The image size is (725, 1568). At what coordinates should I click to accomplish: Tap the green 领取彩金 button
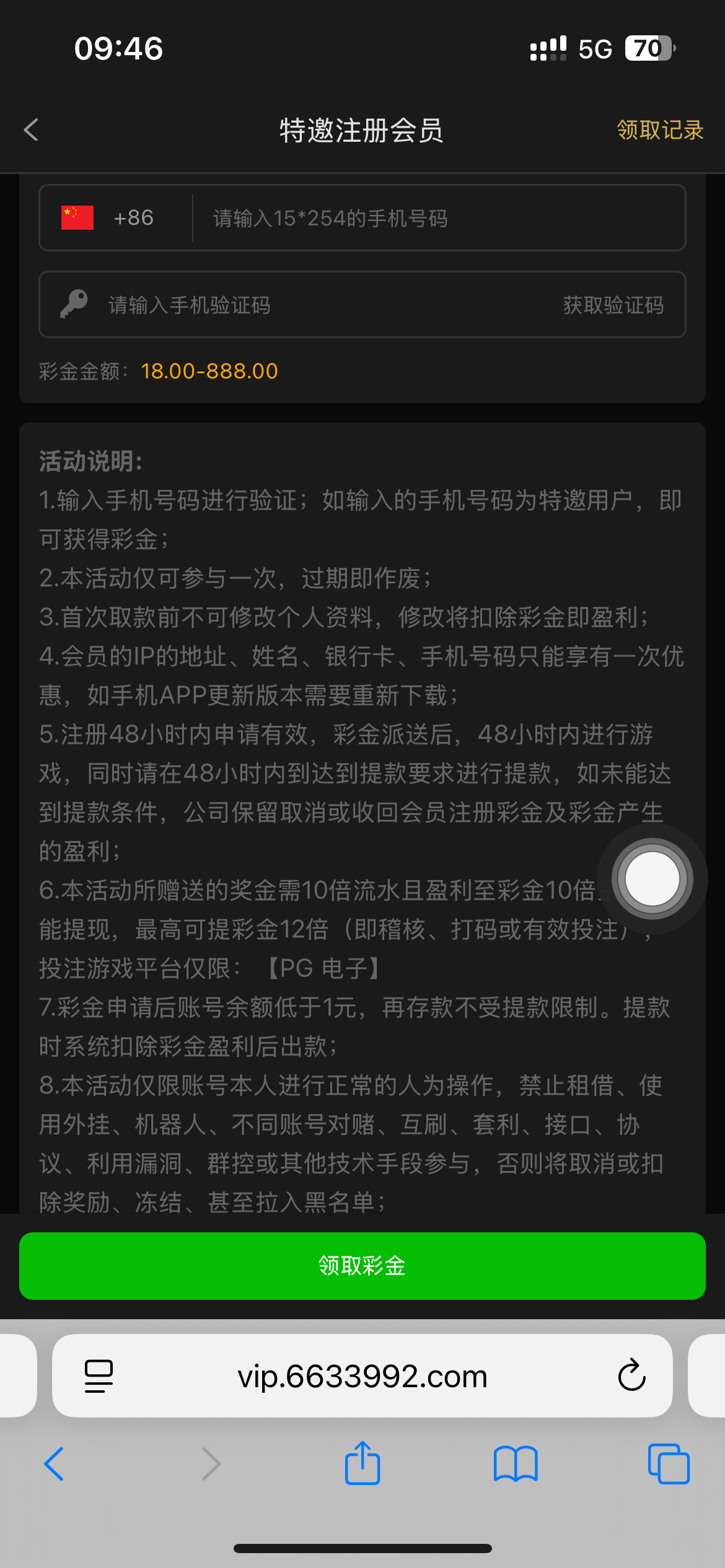362,1266
